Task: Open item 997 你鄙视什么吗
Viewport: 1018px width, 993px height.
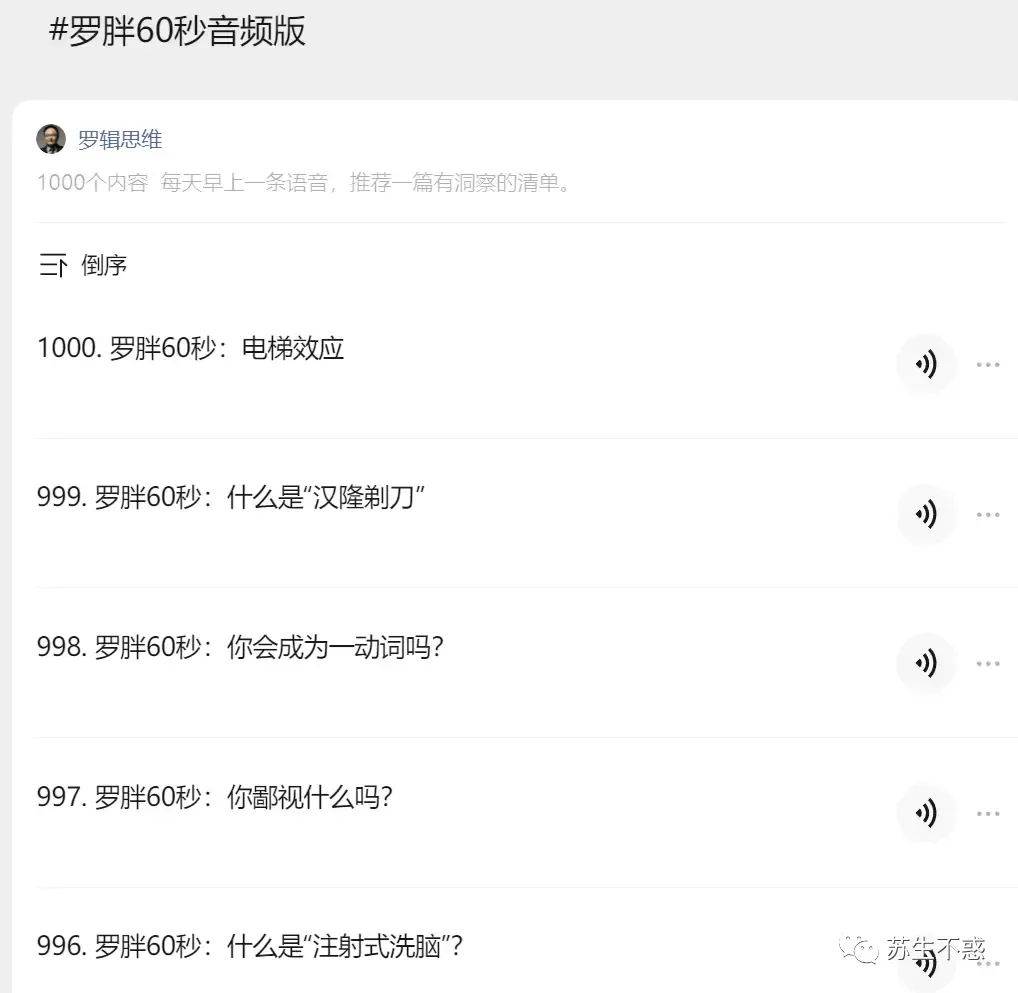Action: pos(214,798)
